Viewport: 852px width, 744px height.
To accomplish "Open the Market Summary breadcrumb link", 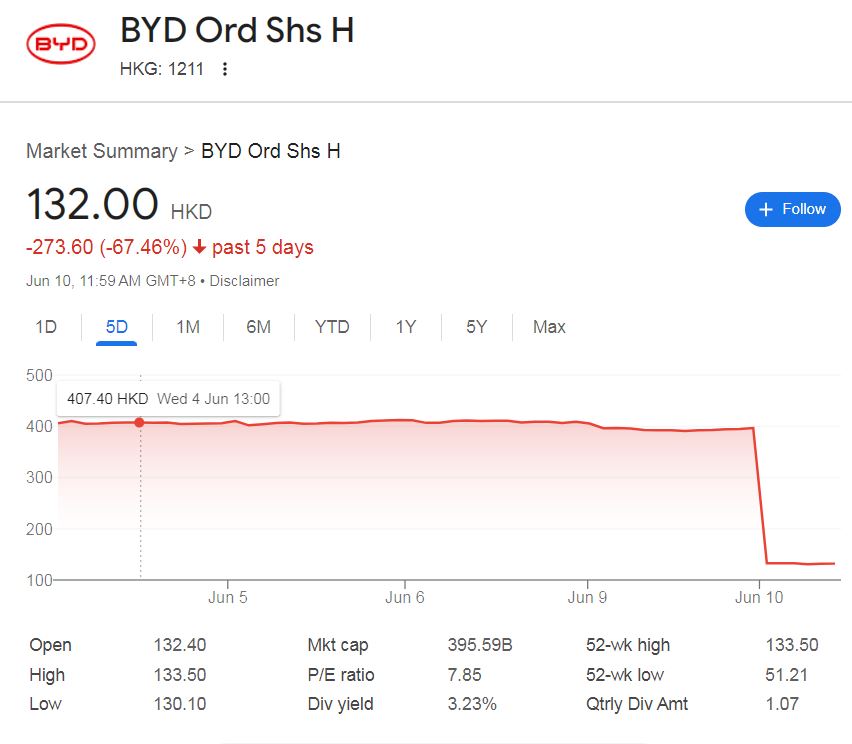I will pos(101,151).
